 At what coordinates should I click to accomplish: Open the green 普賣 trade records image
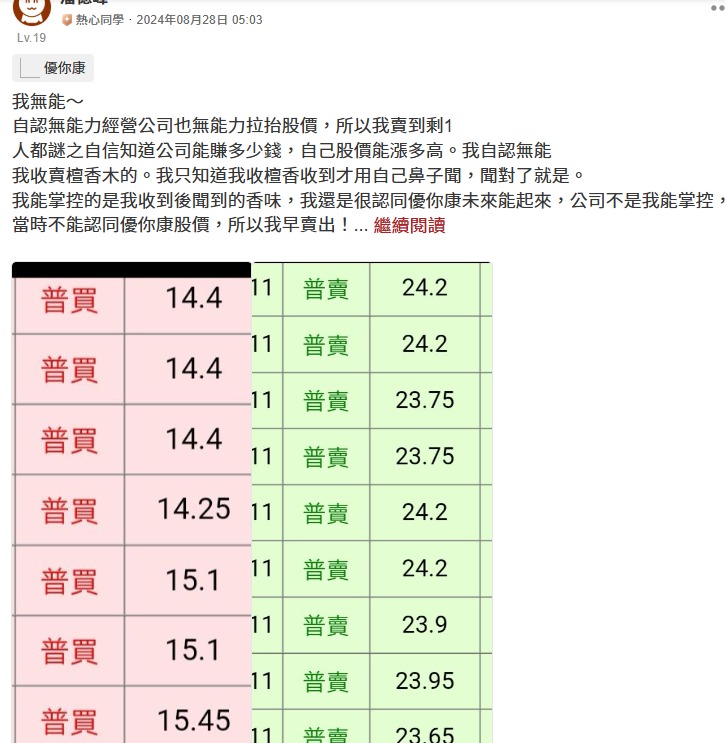click(372, 502)
